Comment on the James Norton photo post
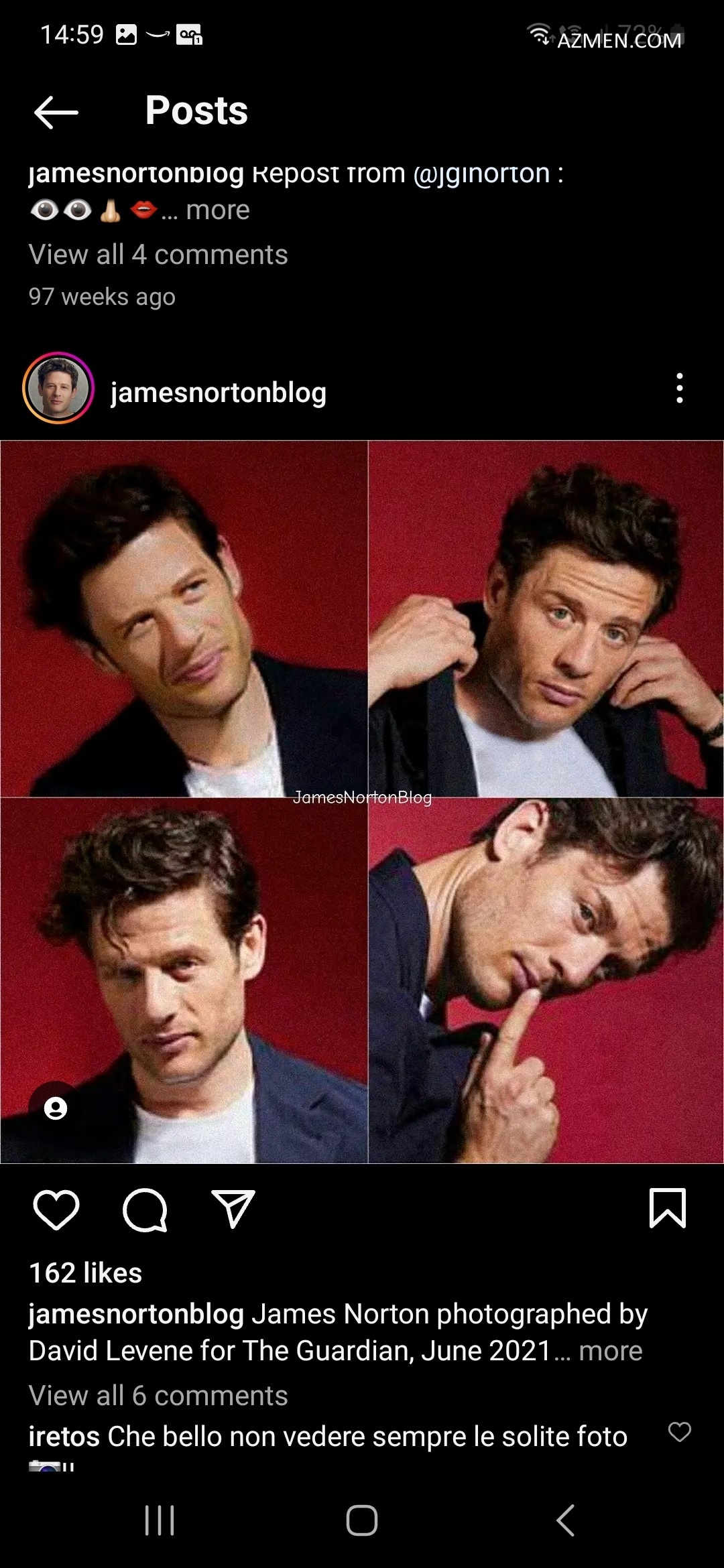724x1568 pixels. (x=145, y=1210)
